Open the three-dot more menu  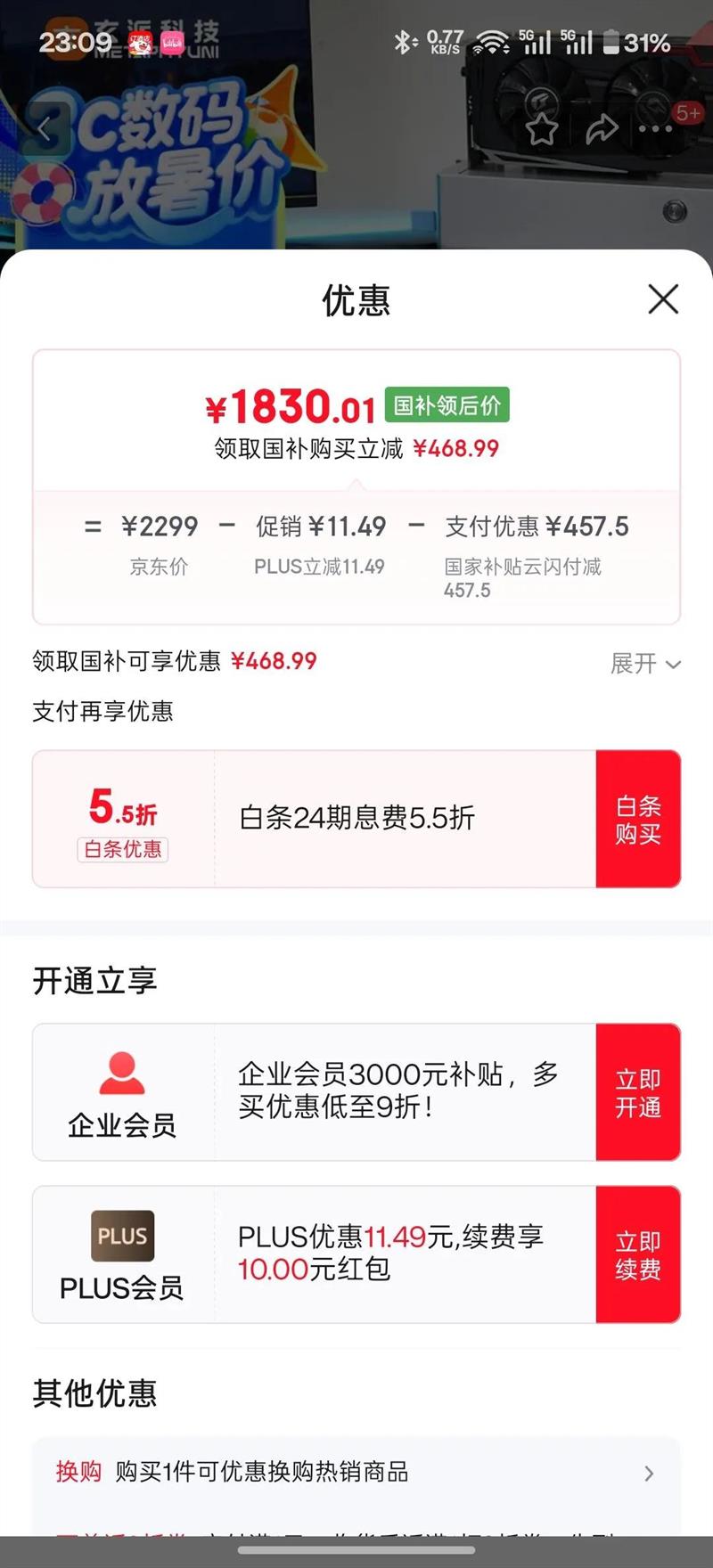click(656, 130)
